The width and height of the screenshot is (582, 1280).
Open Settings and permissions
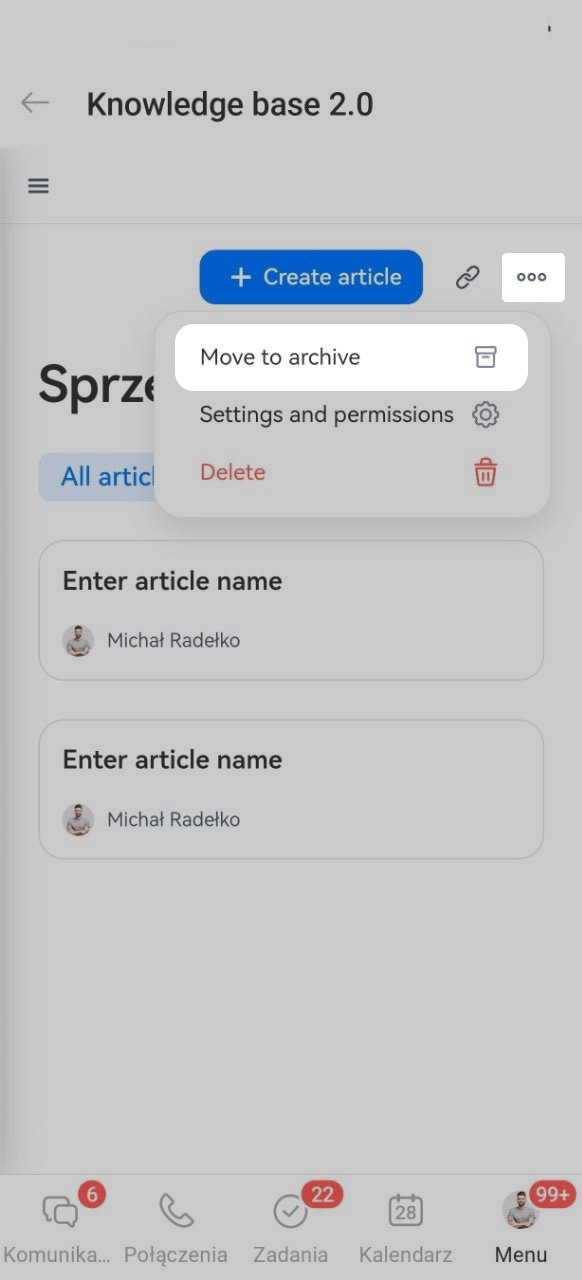click(351, 415)
